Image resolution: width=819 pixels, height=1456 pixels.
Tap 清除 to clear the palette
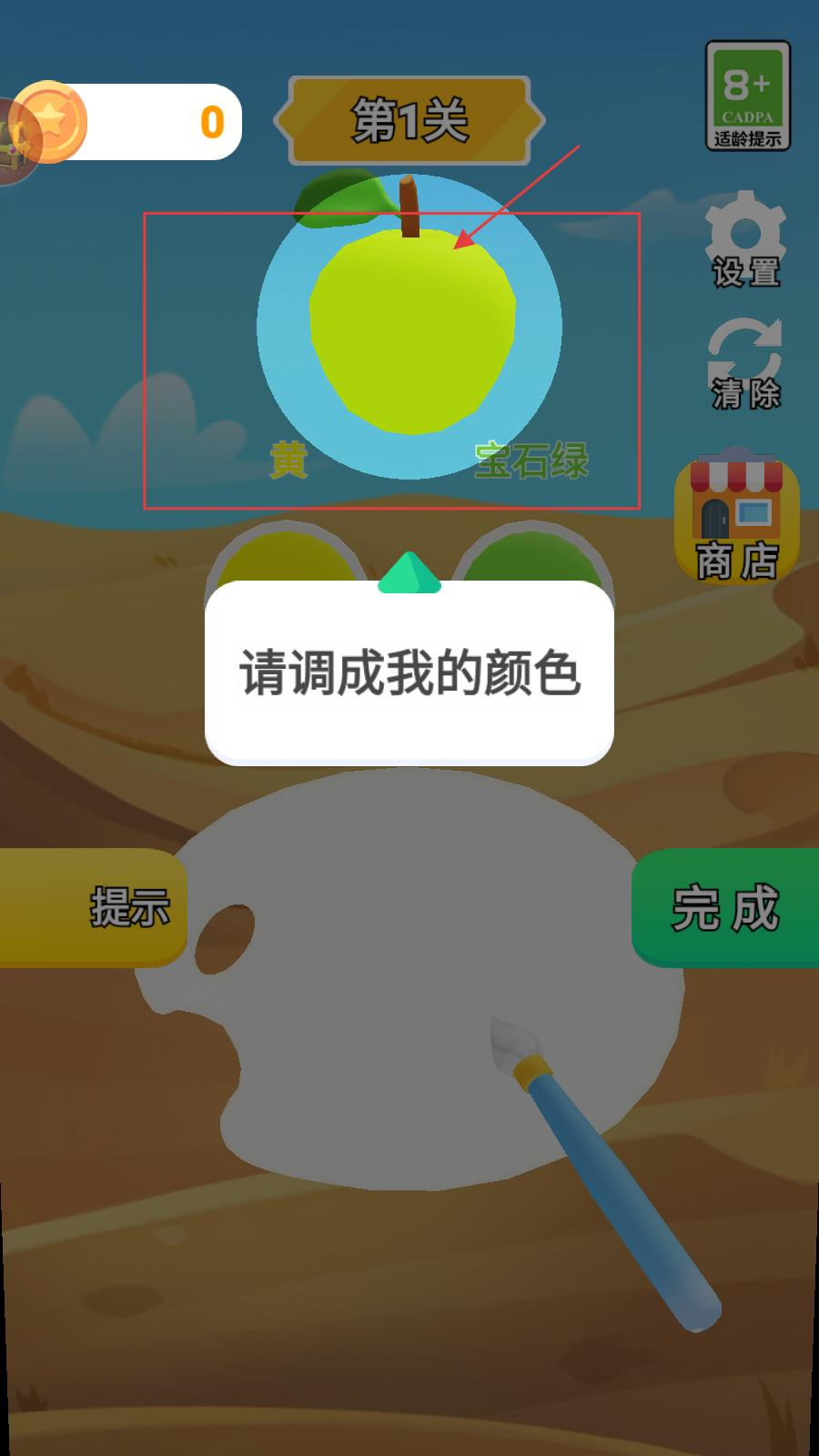745,364
